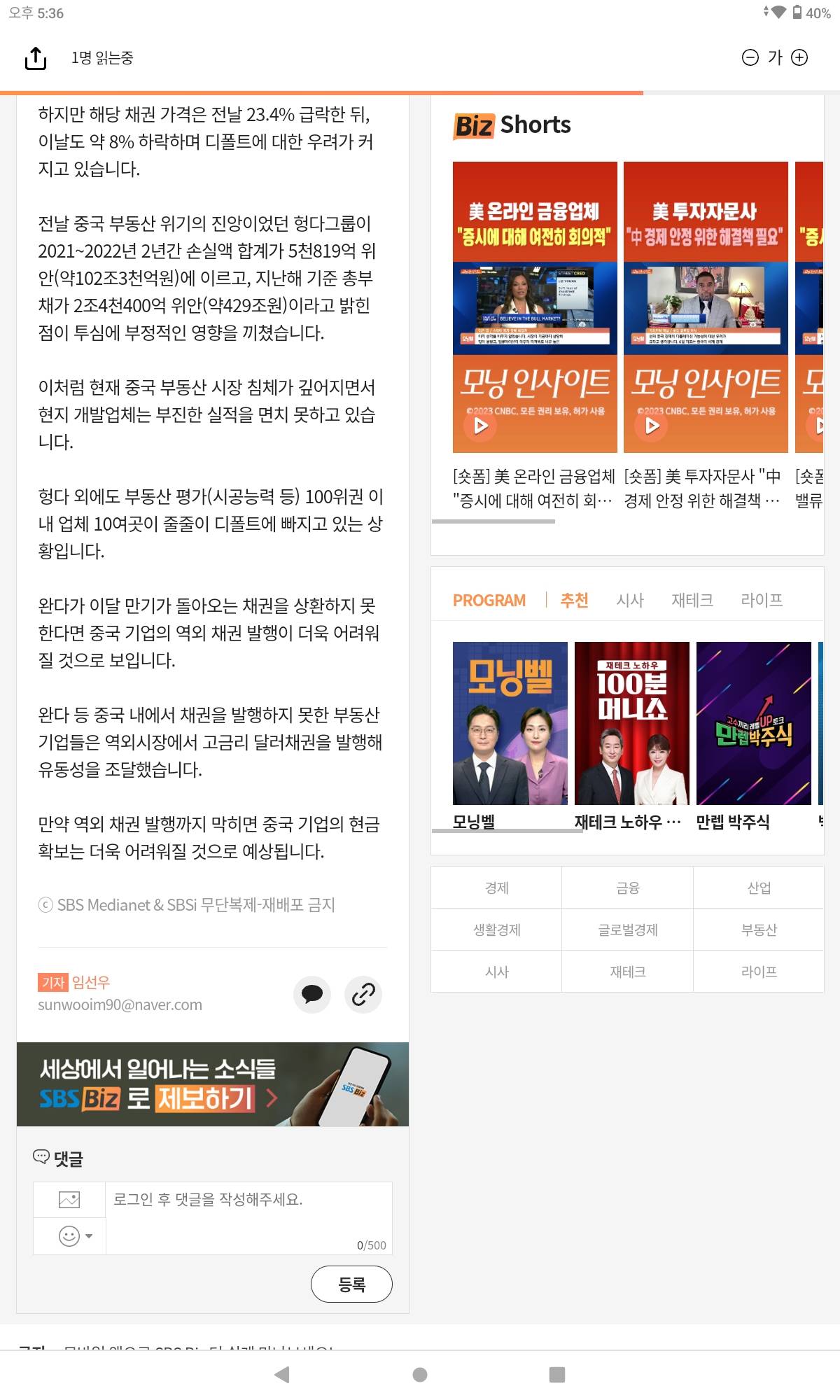
Task: Go to the 부동산 category
Action: coord(759,930)
